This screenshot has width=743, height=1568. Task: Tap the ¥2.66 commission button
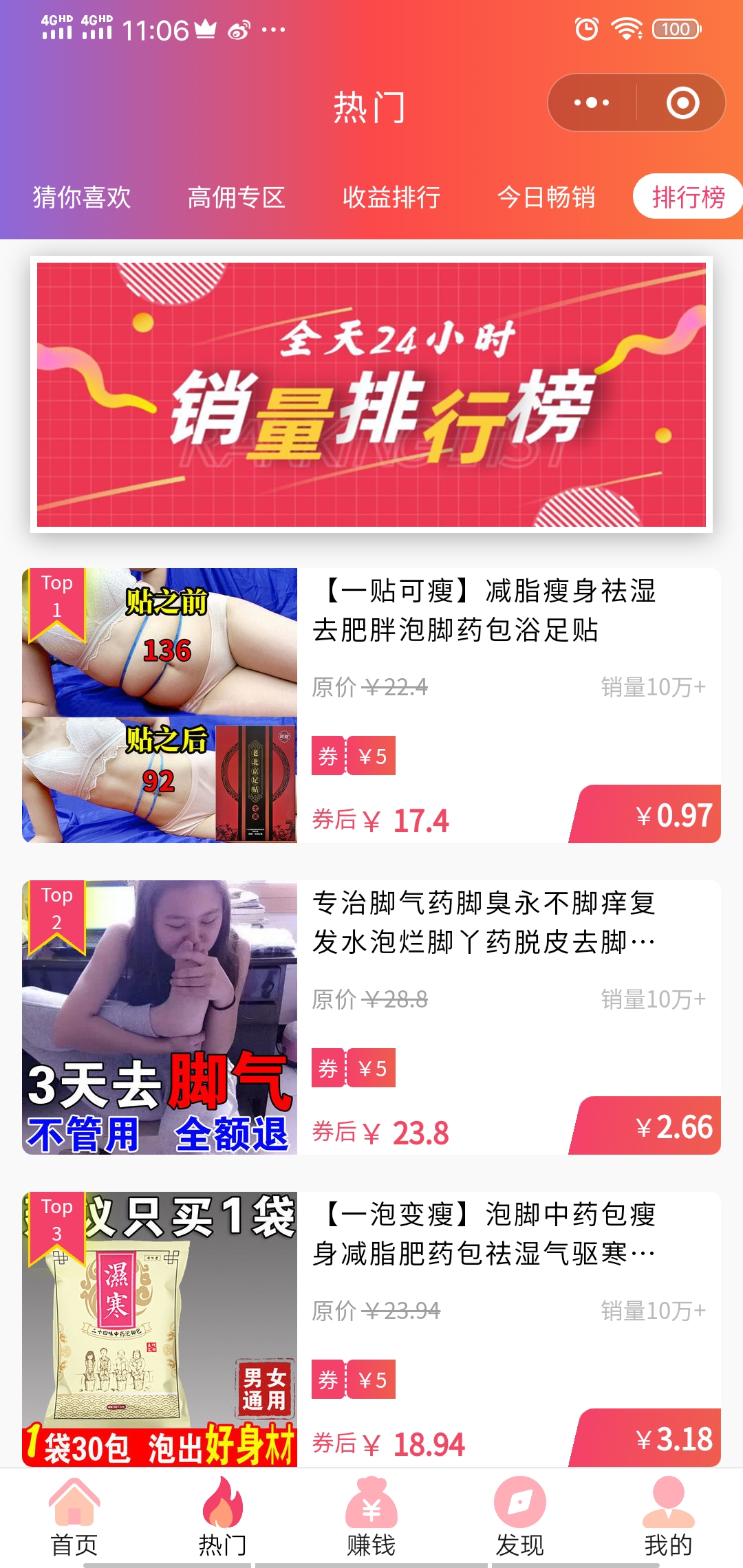647,1126
